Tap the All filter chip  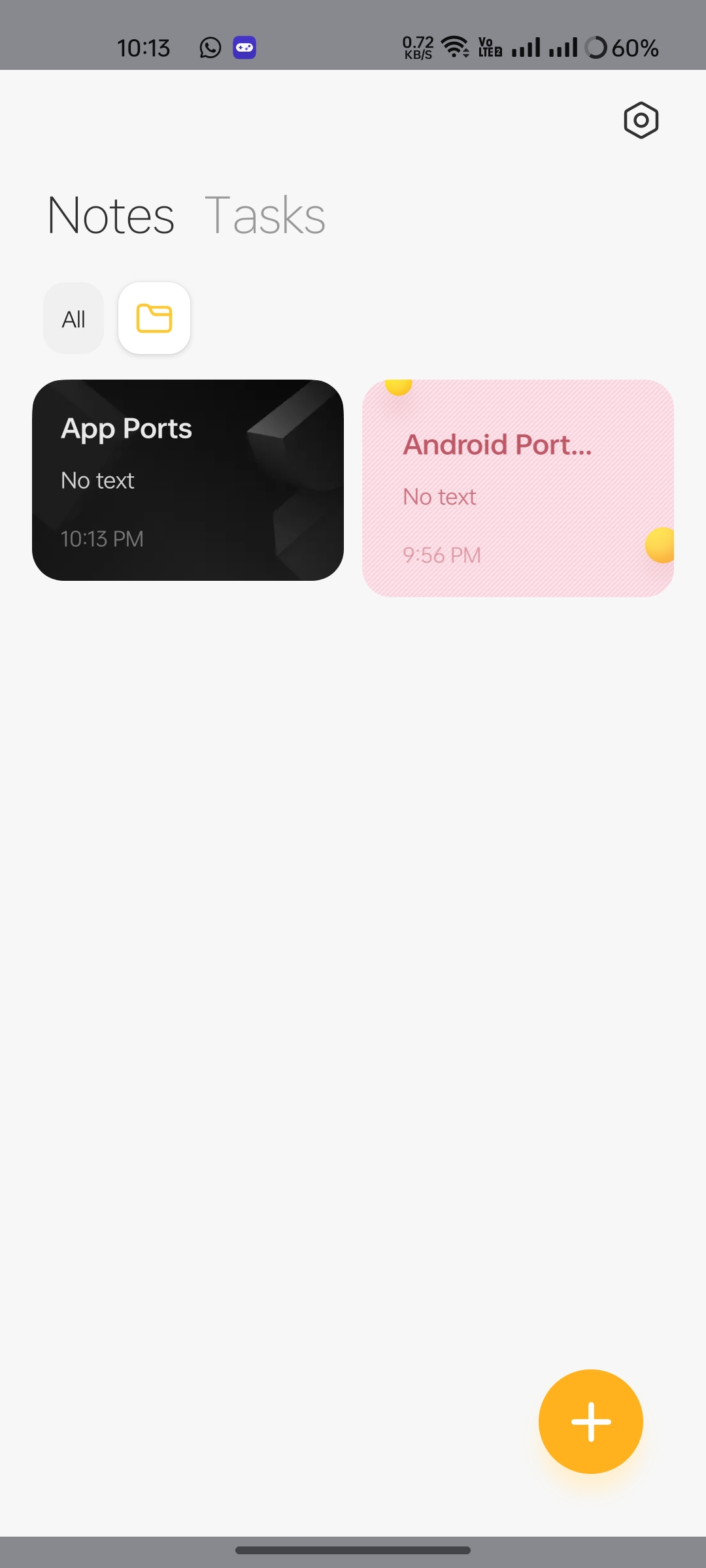(73, 318)
